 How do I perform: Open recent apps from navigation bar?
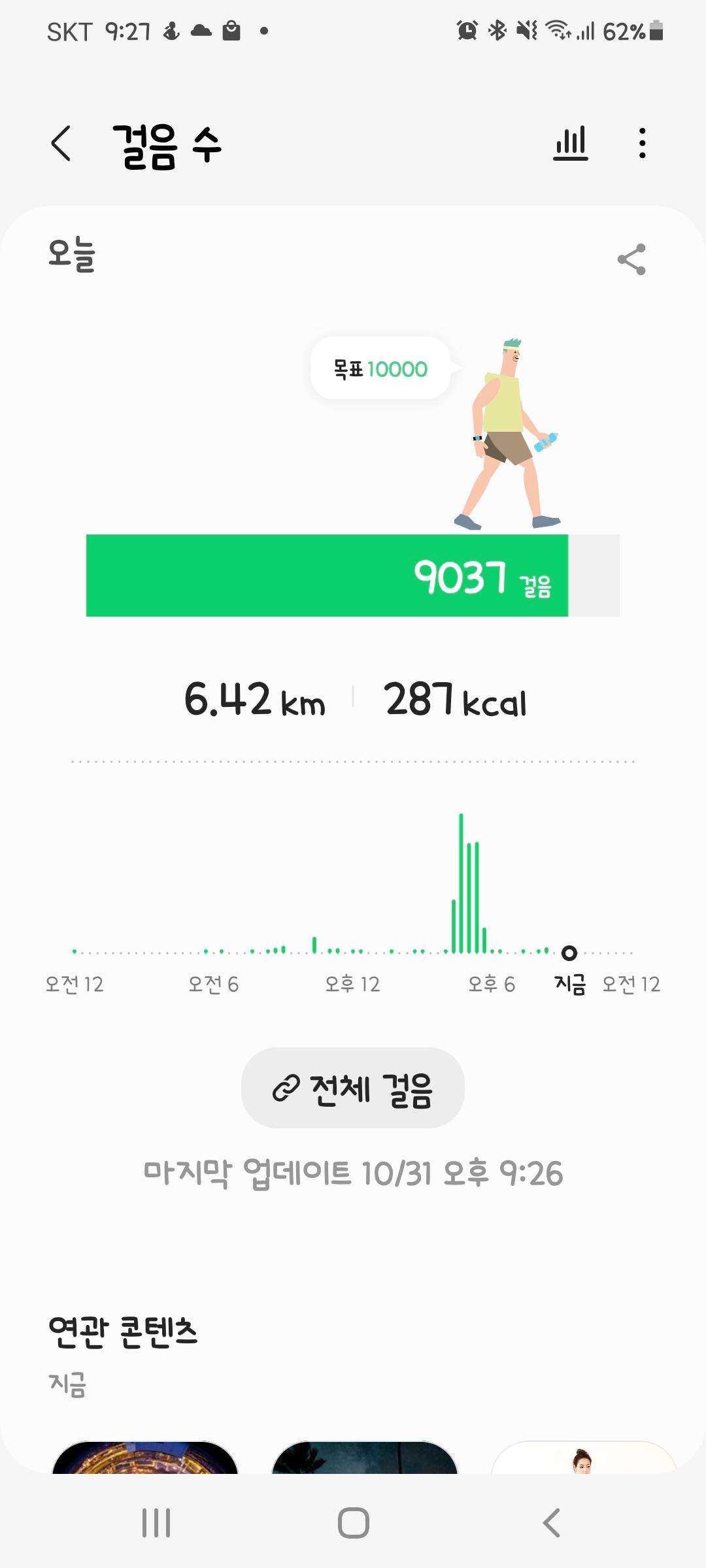point(156,1523)
